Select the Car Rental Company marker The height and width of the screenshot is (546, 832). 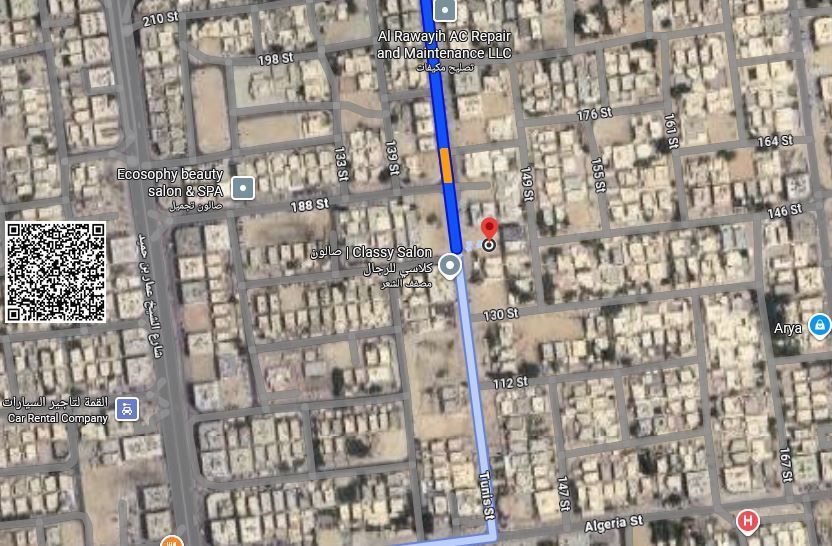tap(127, 408)
